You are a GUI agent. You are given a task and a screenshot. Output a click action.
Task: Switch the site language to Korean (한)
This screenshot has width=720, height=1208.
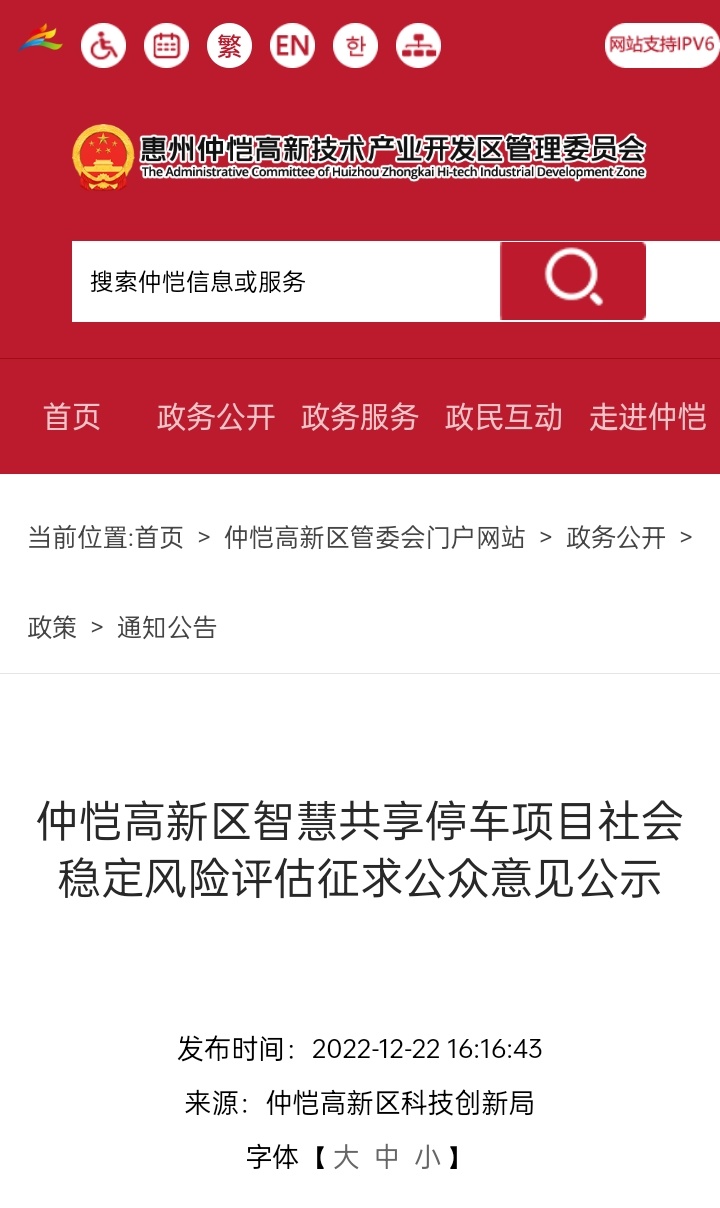[355, 45]
